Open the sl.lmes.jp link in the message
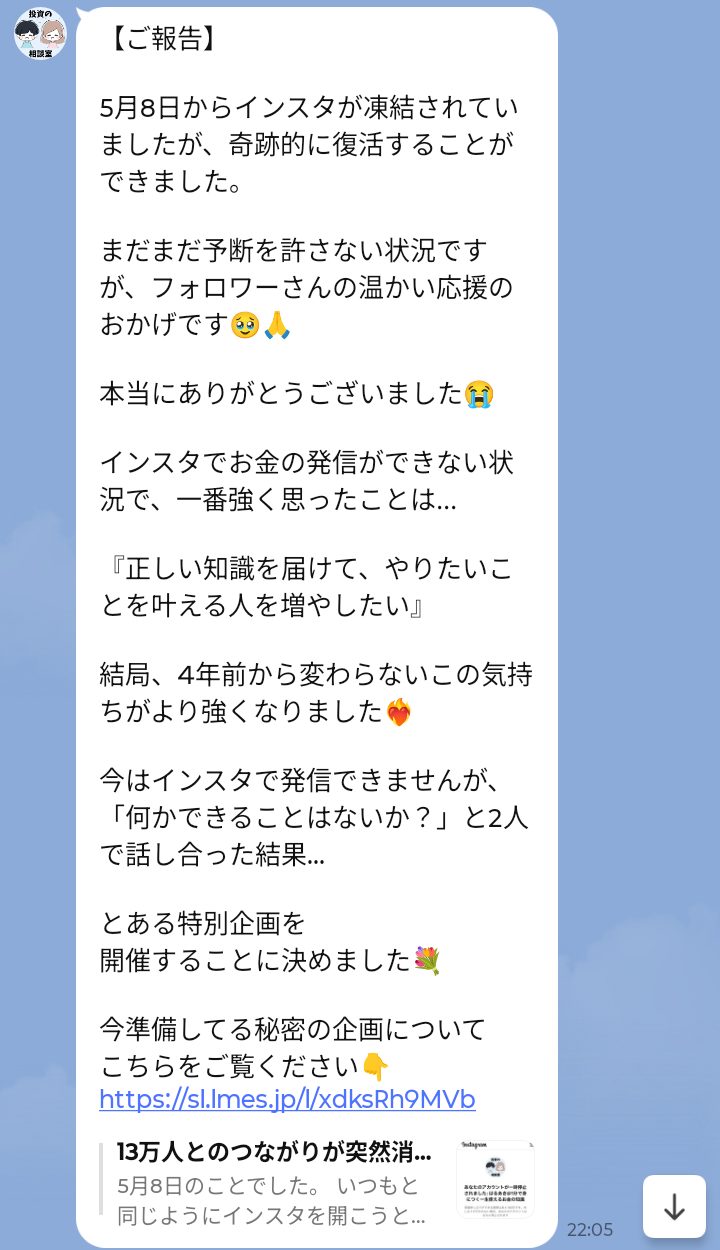 pos(287,1100)
